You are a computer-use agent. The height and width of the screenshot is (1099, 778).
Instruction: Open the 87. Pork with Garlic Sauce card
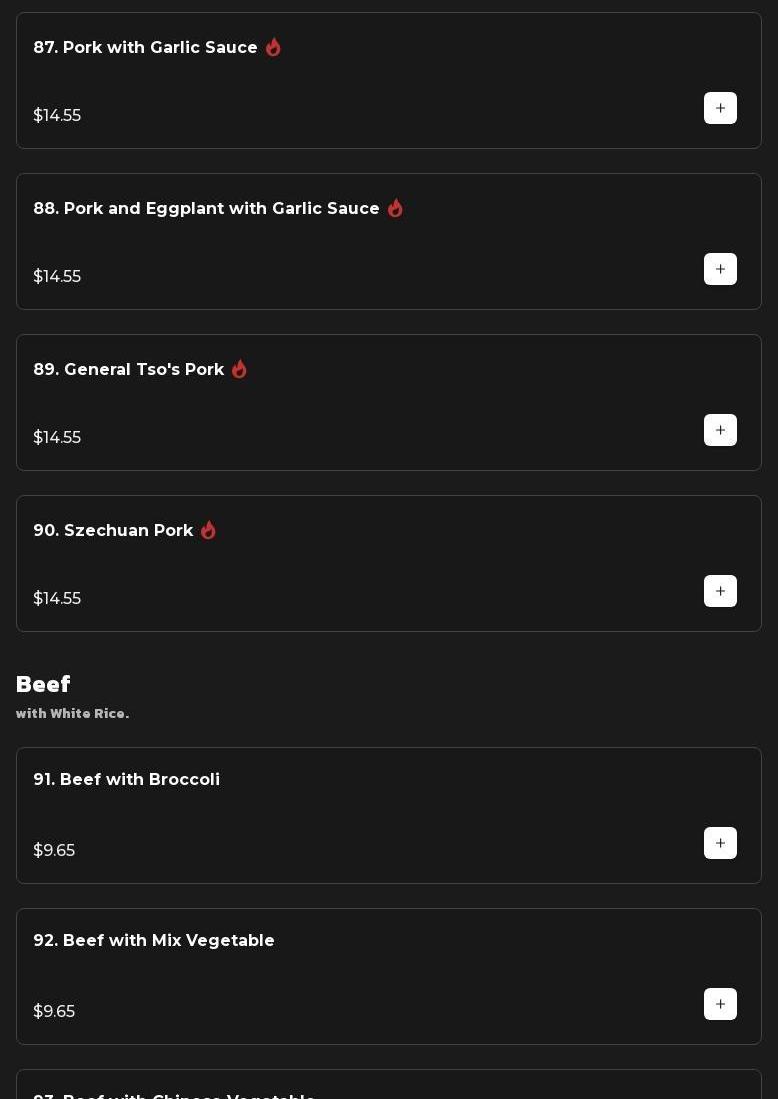coord(145,48)
